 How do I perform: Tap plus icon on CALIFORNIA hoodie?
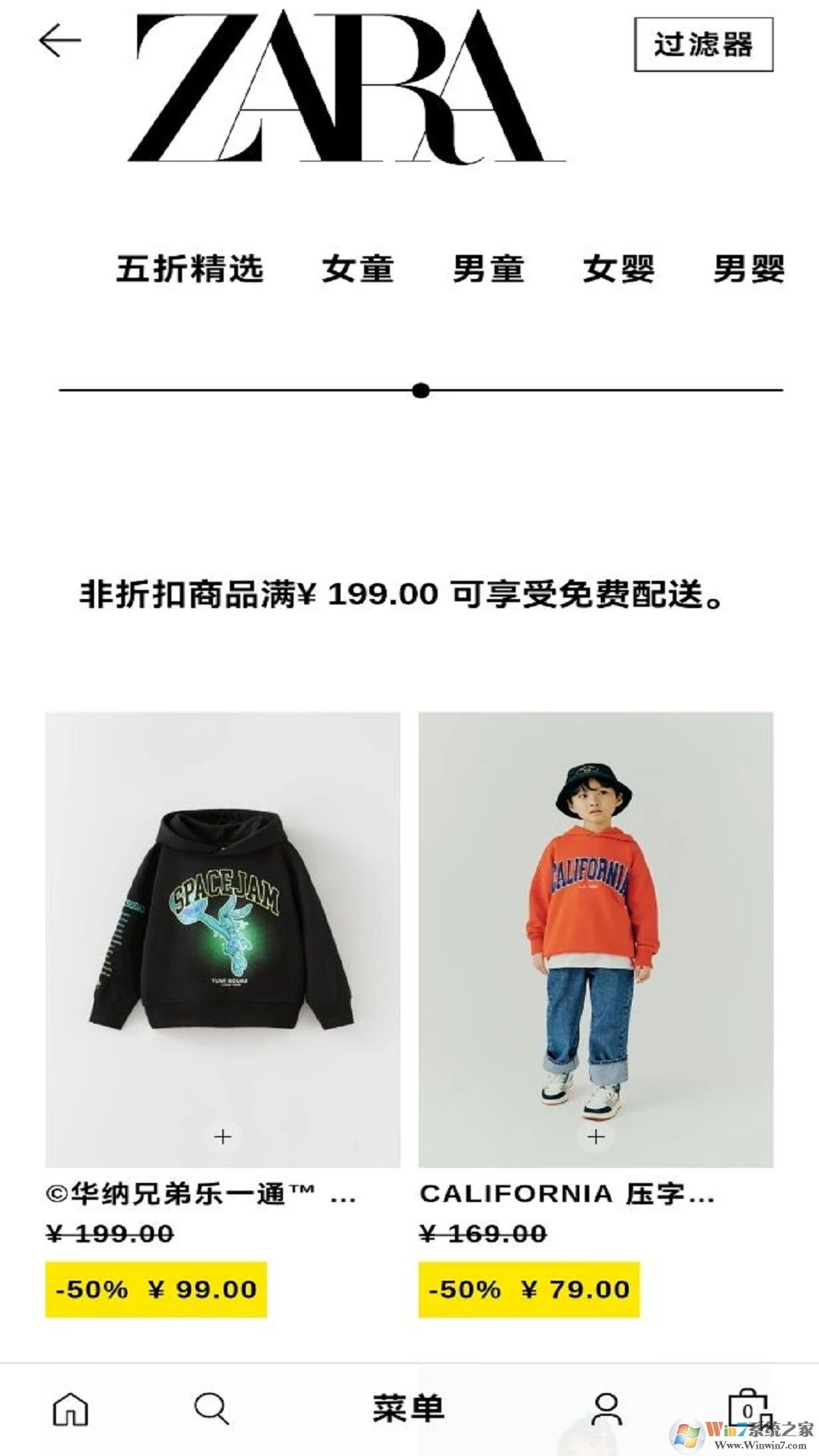[596, 1137]
